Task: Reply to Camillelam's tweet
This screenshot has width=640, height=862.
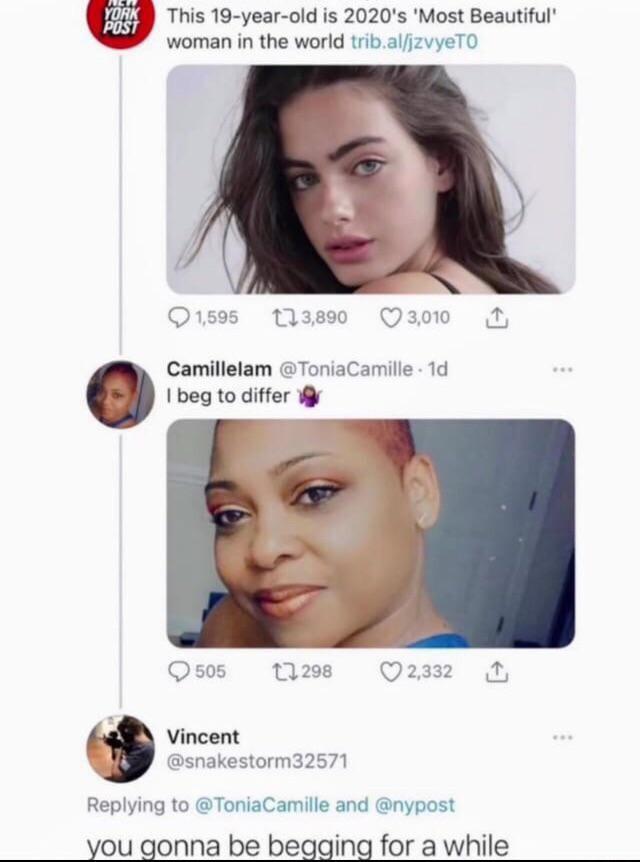Action: [179, 672]
